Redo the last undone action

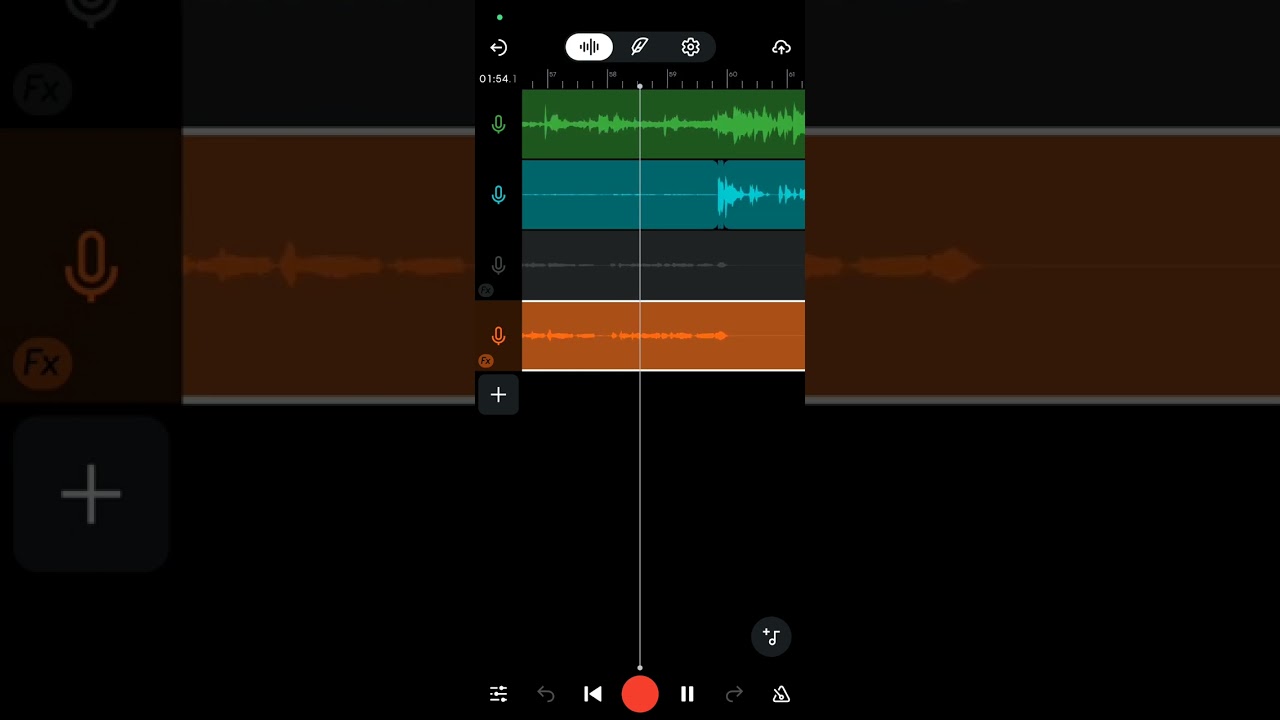(734, 694)
